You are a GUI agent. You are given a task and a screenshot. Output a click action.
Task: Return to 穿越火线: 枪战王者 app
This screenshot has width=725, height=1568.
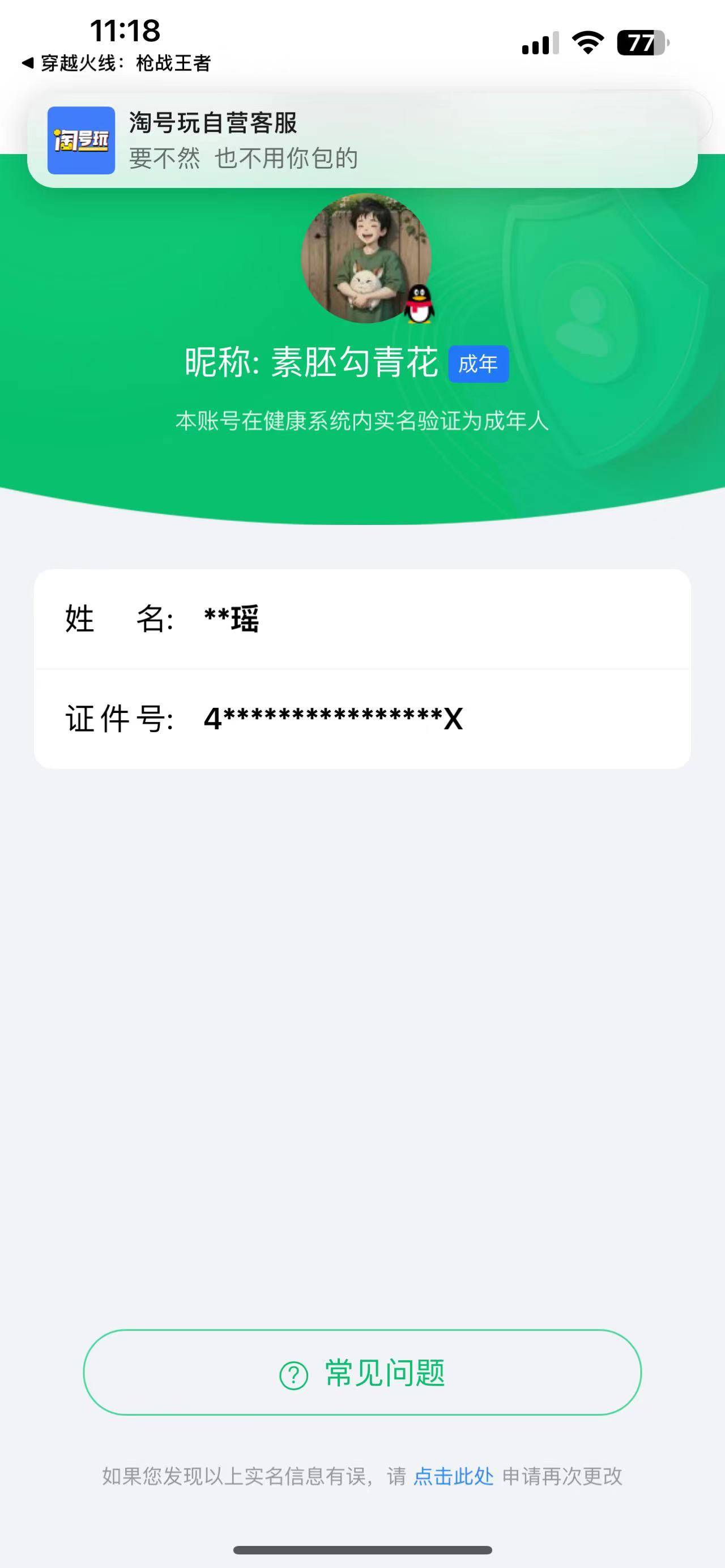pyautogui.click(x=116, y=63)
